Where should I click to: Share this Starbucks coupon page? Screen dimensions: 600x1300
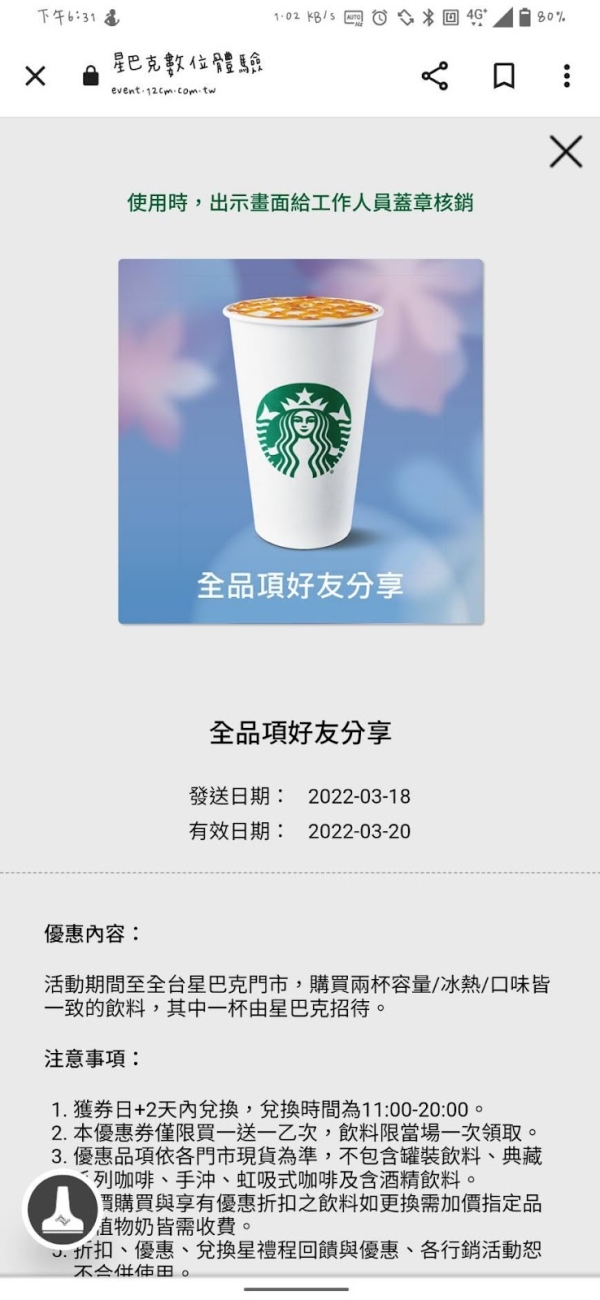[434, 76]
